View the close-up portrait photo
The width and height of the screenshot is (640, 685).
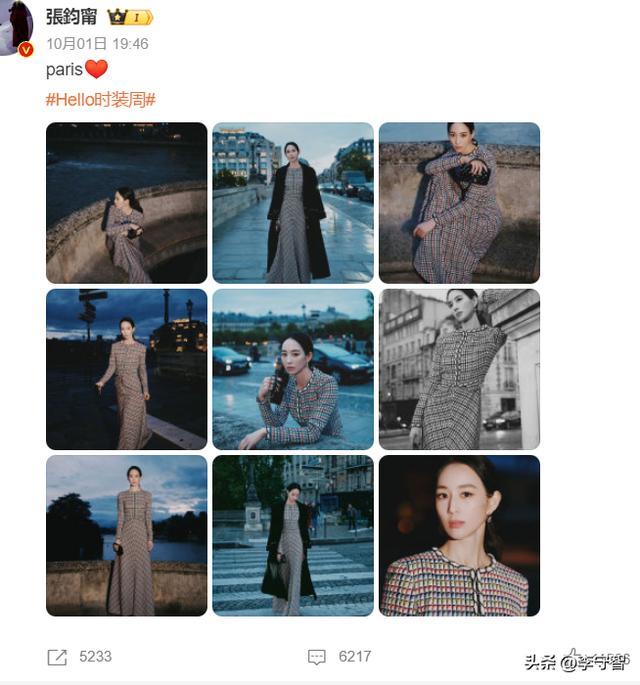(x=459, y=535)
